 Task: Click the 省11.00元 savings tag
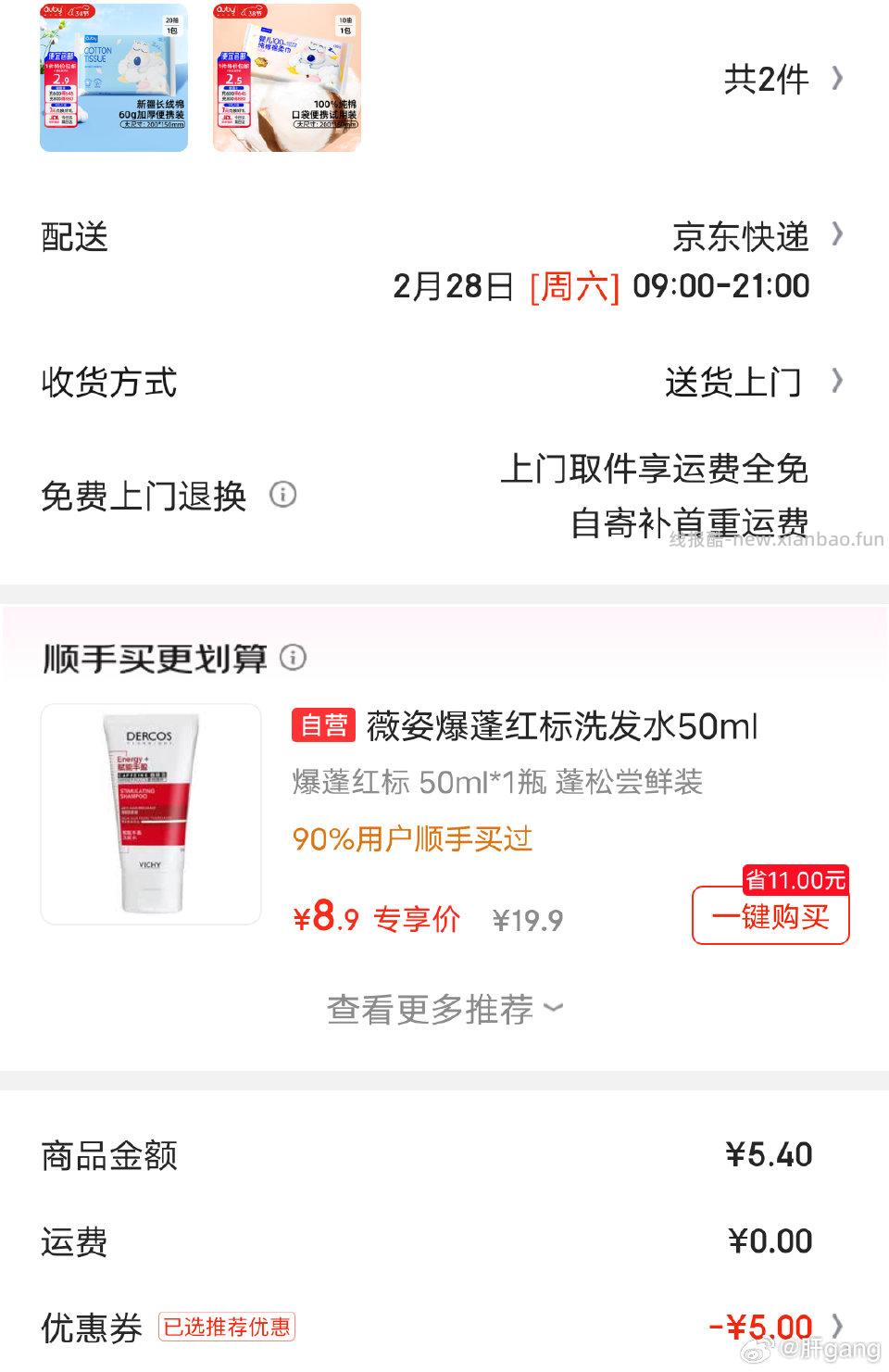(798, 881)
